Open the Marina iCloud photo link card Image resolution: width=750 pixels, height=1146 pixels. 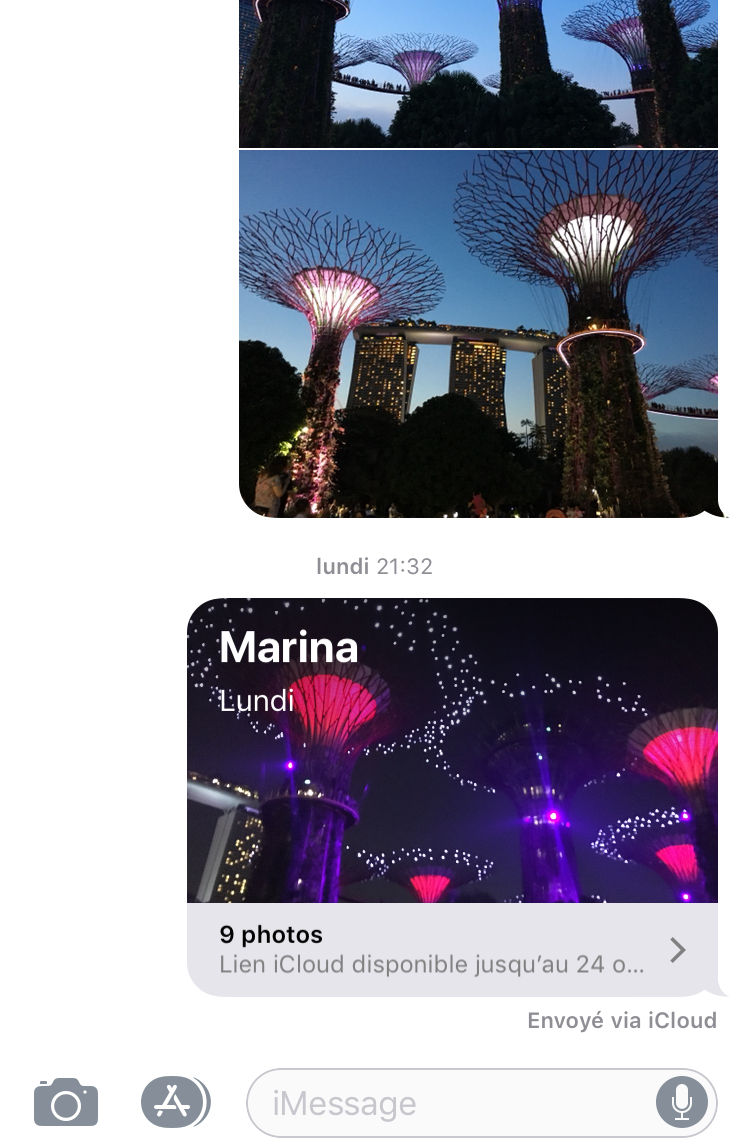[x=452, y=751]
